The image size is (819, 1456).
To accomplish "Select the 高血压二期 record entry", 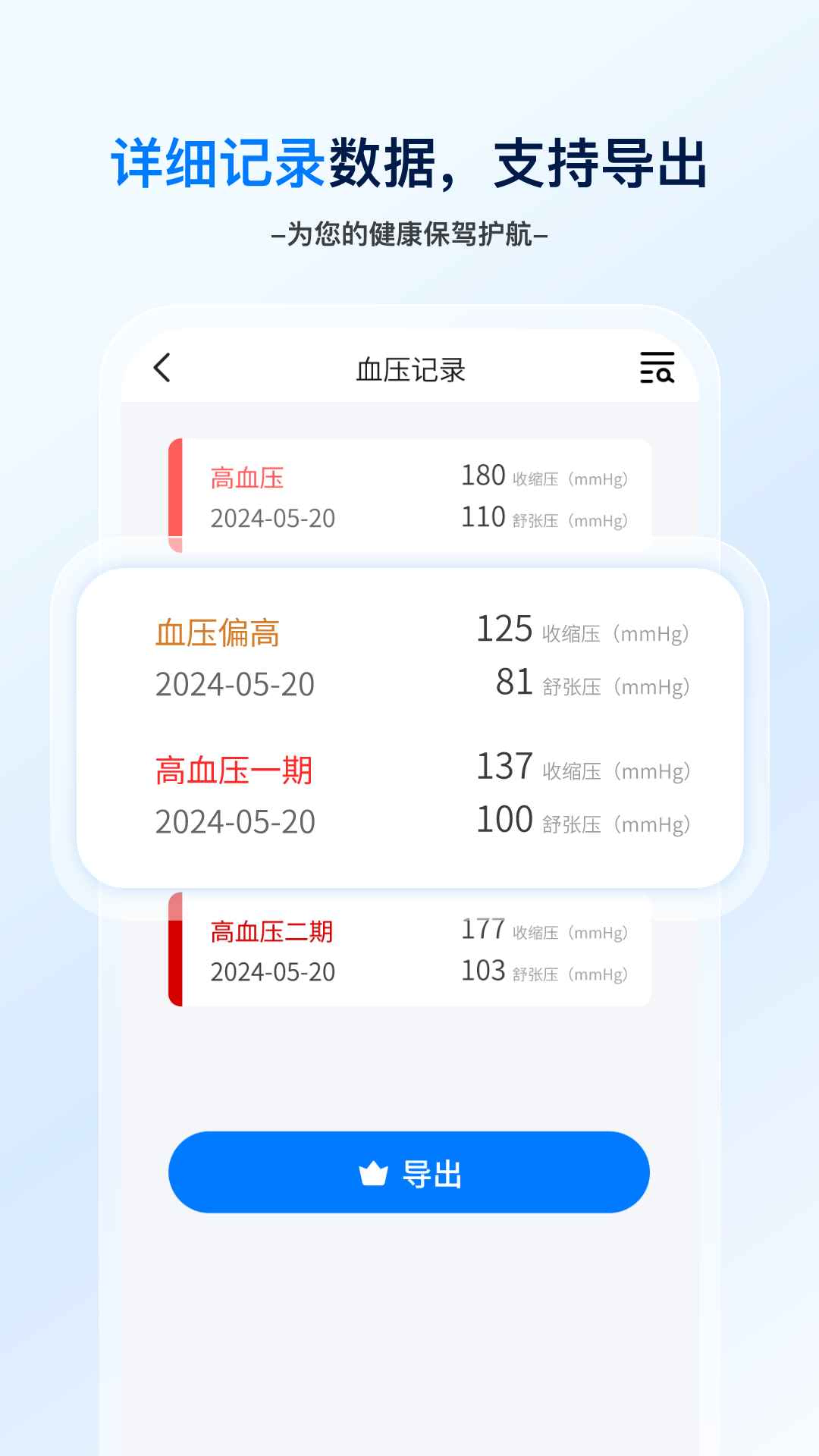I will (409, 952).
